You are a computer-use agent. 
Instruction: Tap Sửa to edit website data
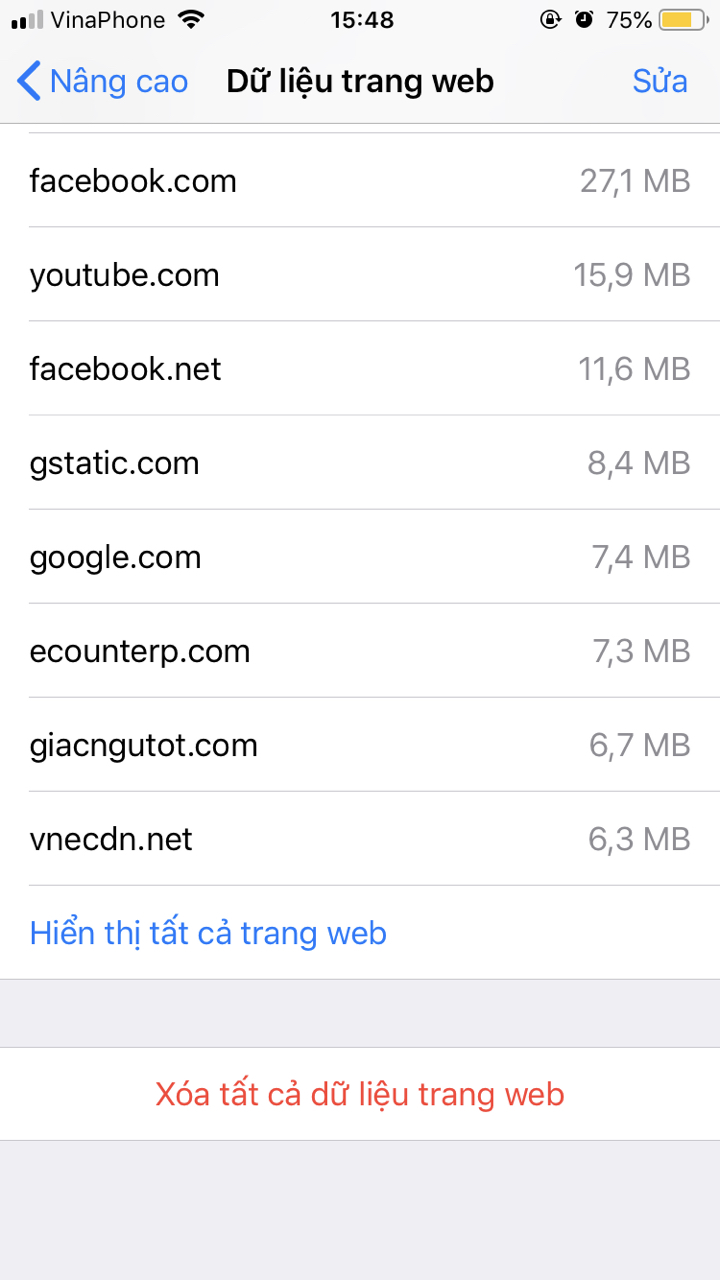point(659,81)
